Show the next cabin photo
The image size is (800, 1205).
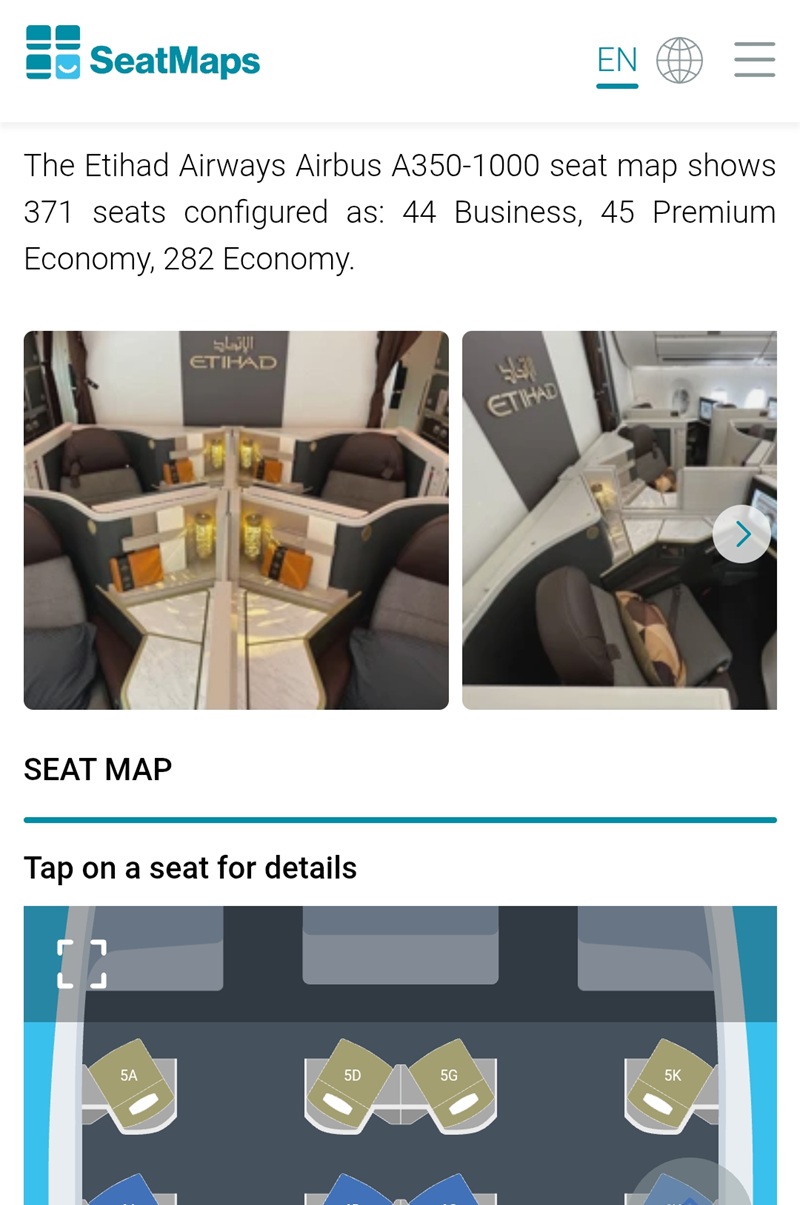741,534
